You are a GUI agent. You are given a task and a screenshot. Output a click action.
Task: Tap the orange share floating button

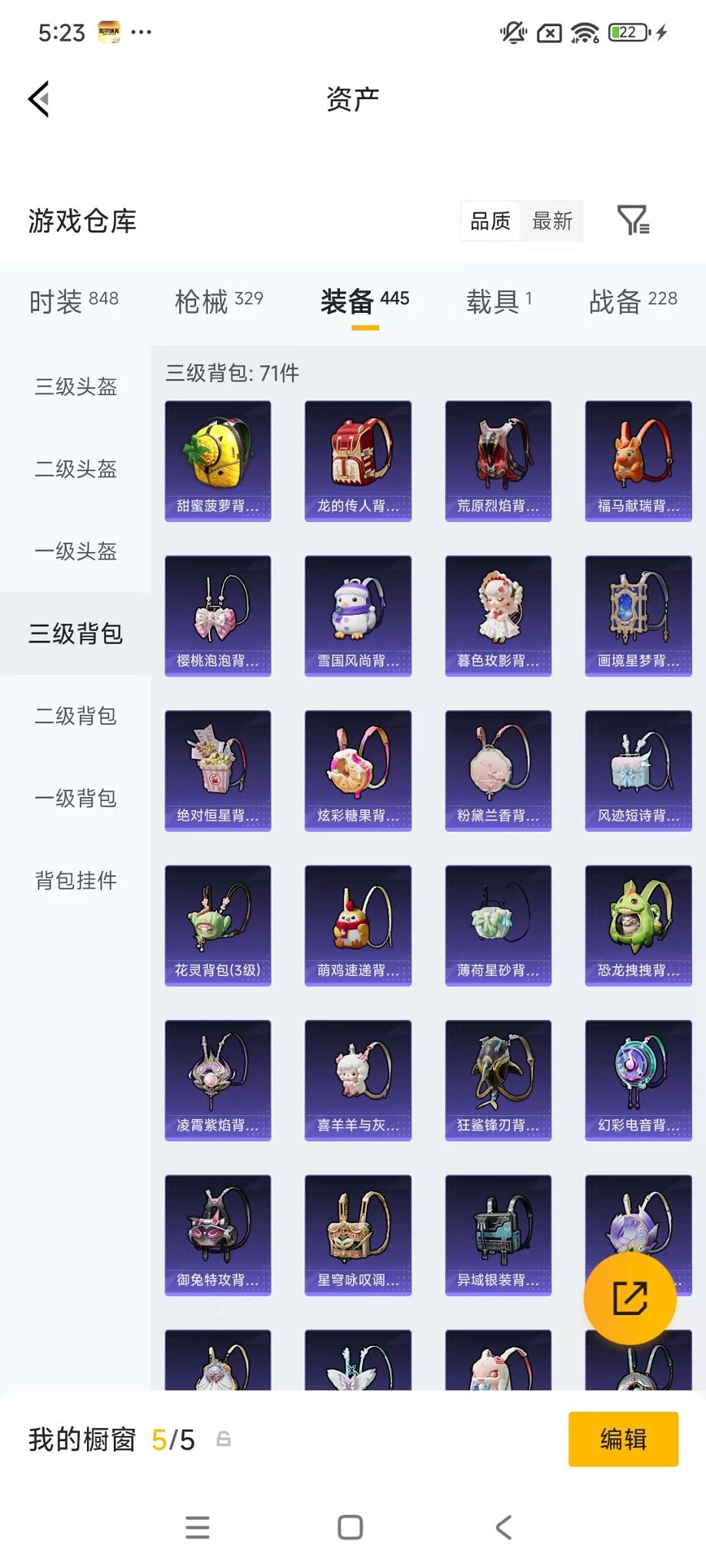click(x=631, y=1296)
